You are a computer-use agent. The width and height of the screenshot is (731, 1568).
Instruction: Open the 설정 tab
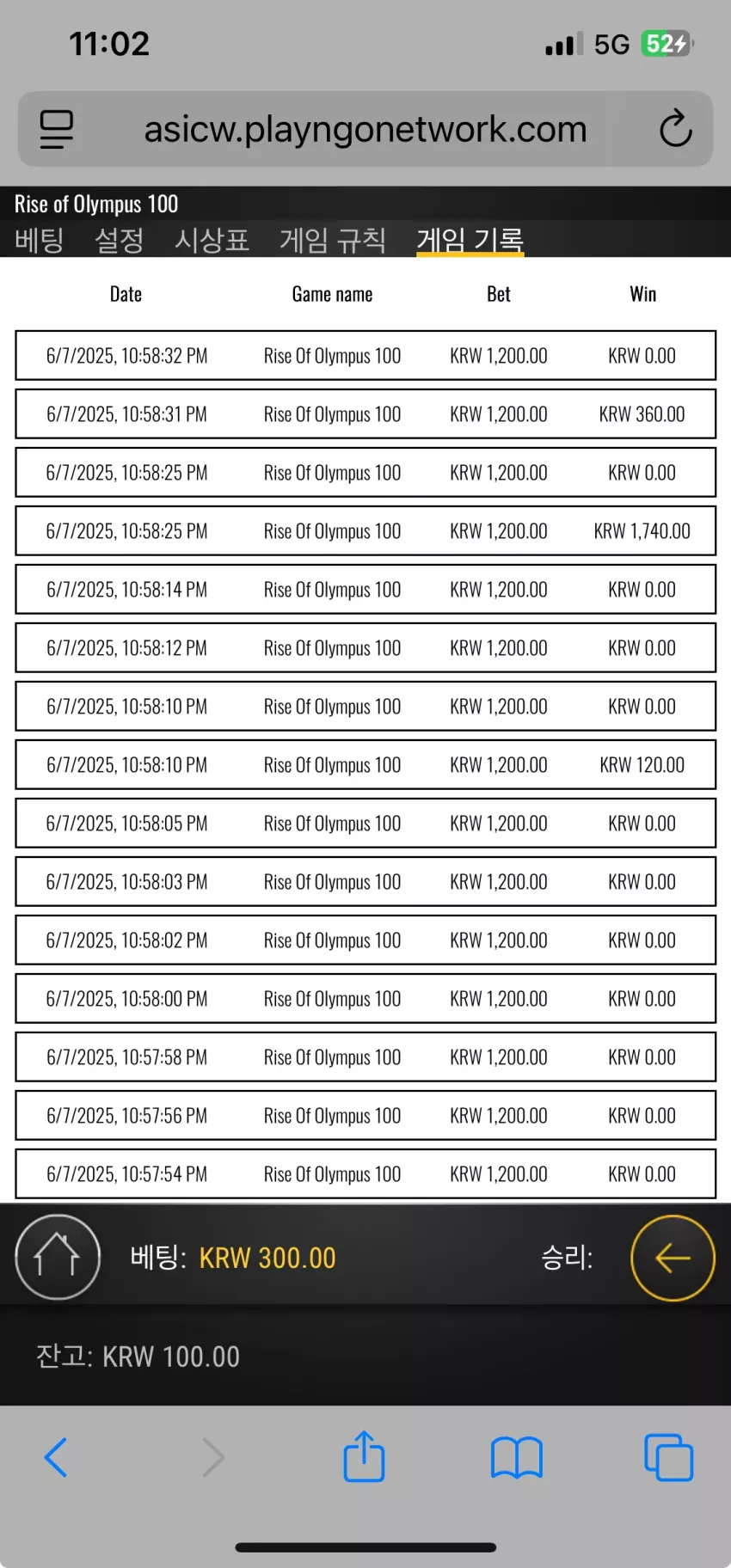[120, 240]
